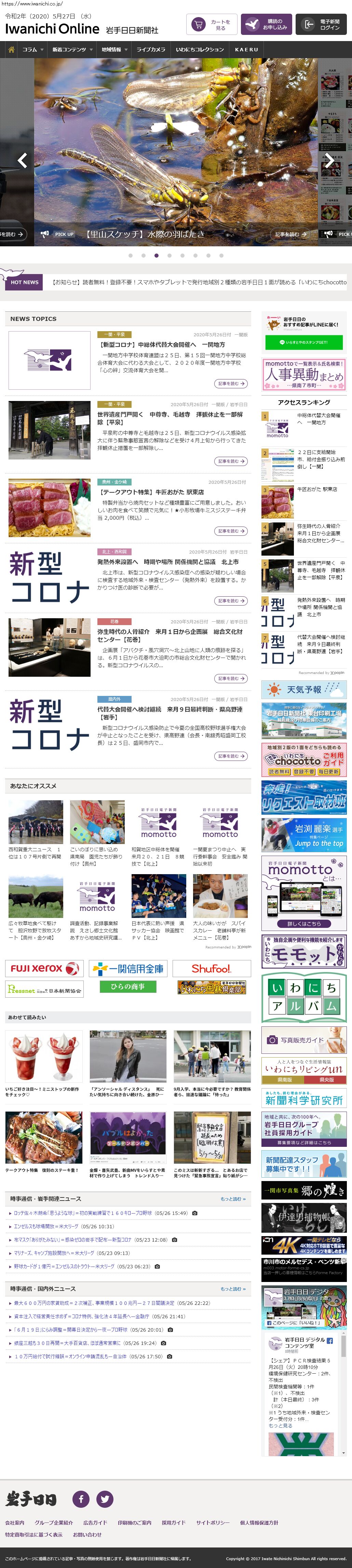Open 会社案内 footer link
Screen dimensions: 352x1568
(x=15, y=1522)
